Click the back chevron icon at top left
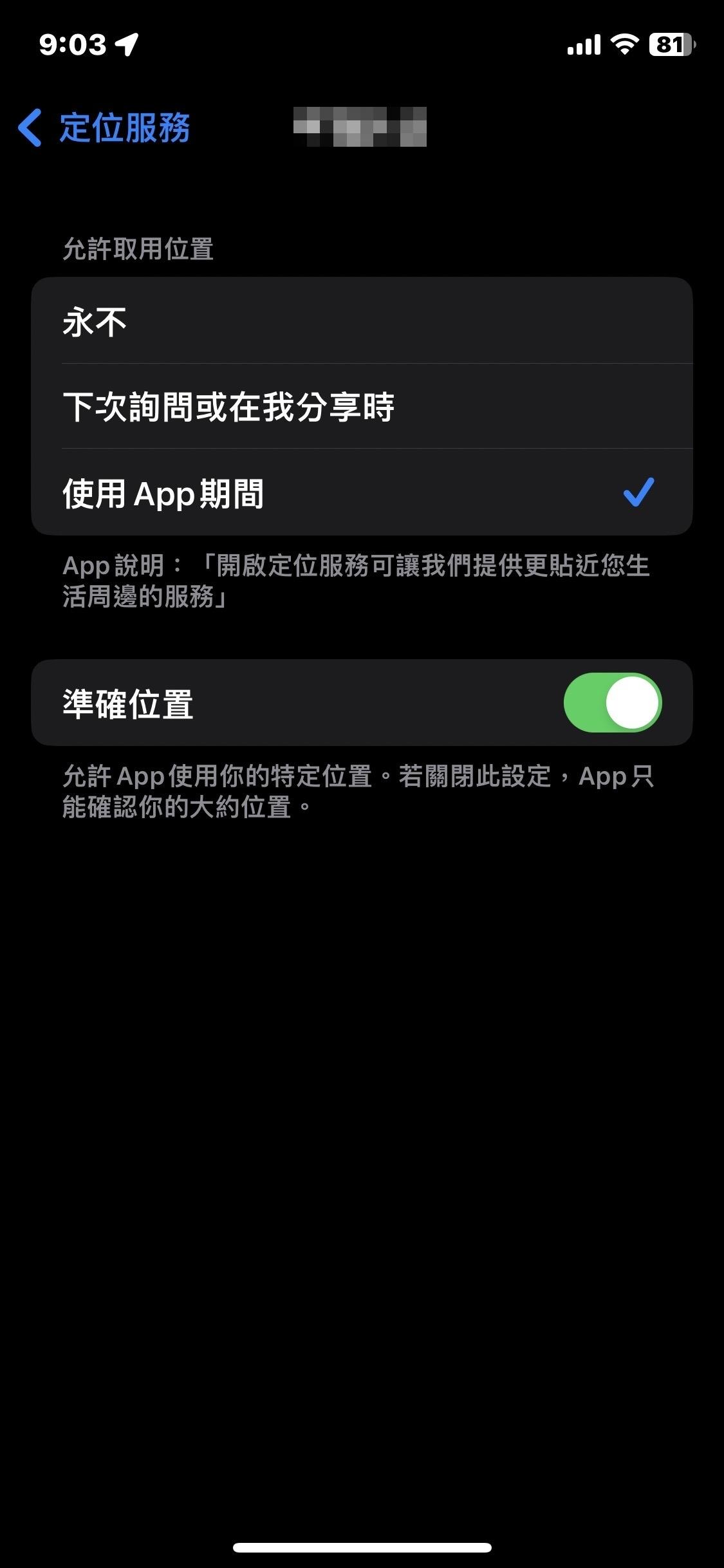The height and width of the screenshot is (1568, 724). 30,127
